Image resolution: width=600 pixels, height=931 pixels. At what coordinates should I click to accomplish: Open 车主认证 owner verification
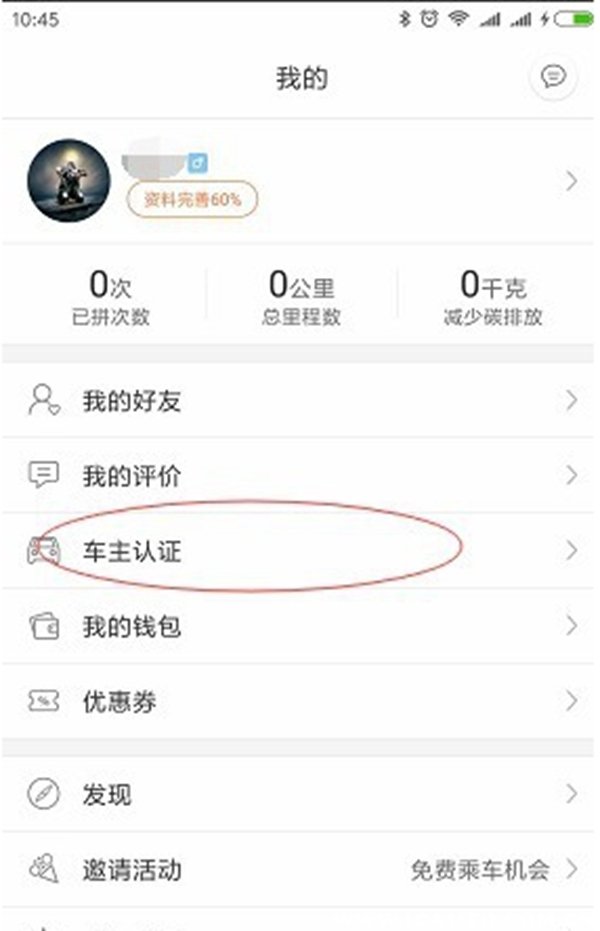298,551
